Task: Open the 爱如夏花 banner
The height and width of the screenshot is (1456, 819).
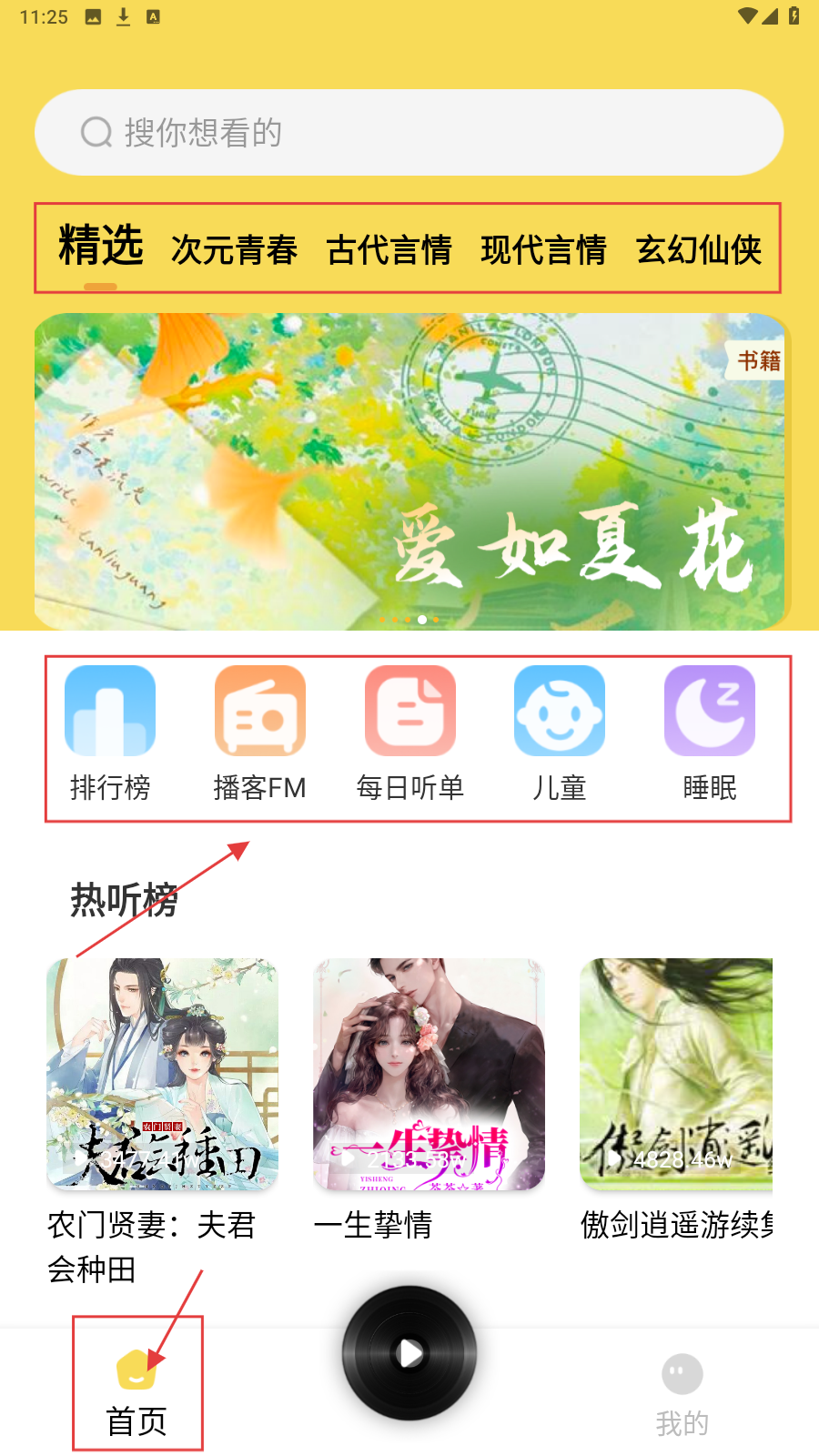Action: (409, 471)
